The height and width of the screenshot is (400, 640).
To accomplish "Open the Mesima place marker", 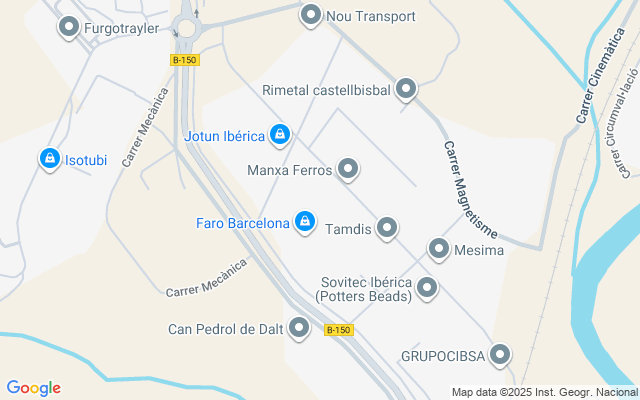I will 439,249.
